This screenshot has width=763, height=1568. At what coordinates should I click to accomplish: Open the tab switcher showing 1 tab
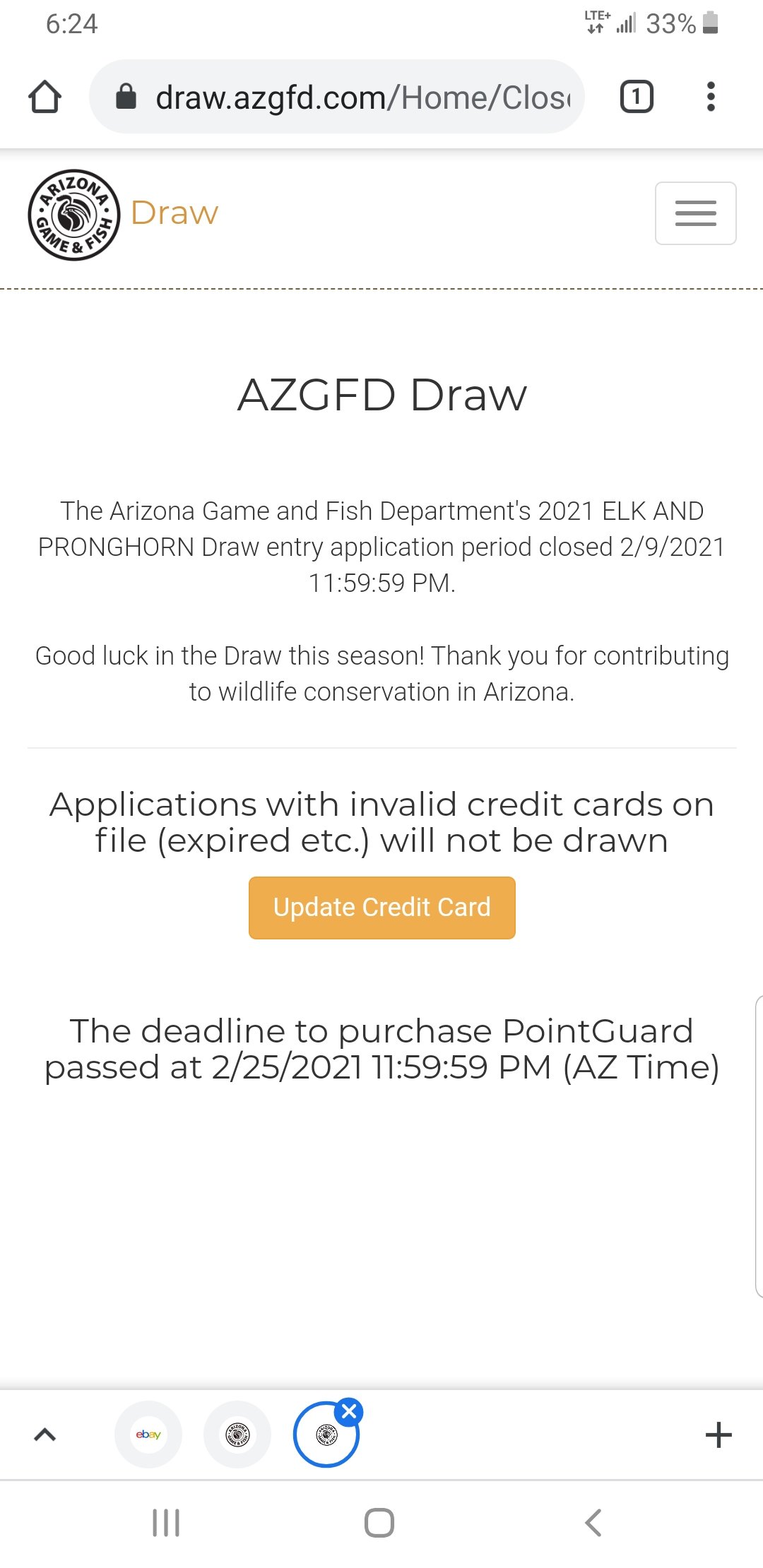click(x=637, y=97)
